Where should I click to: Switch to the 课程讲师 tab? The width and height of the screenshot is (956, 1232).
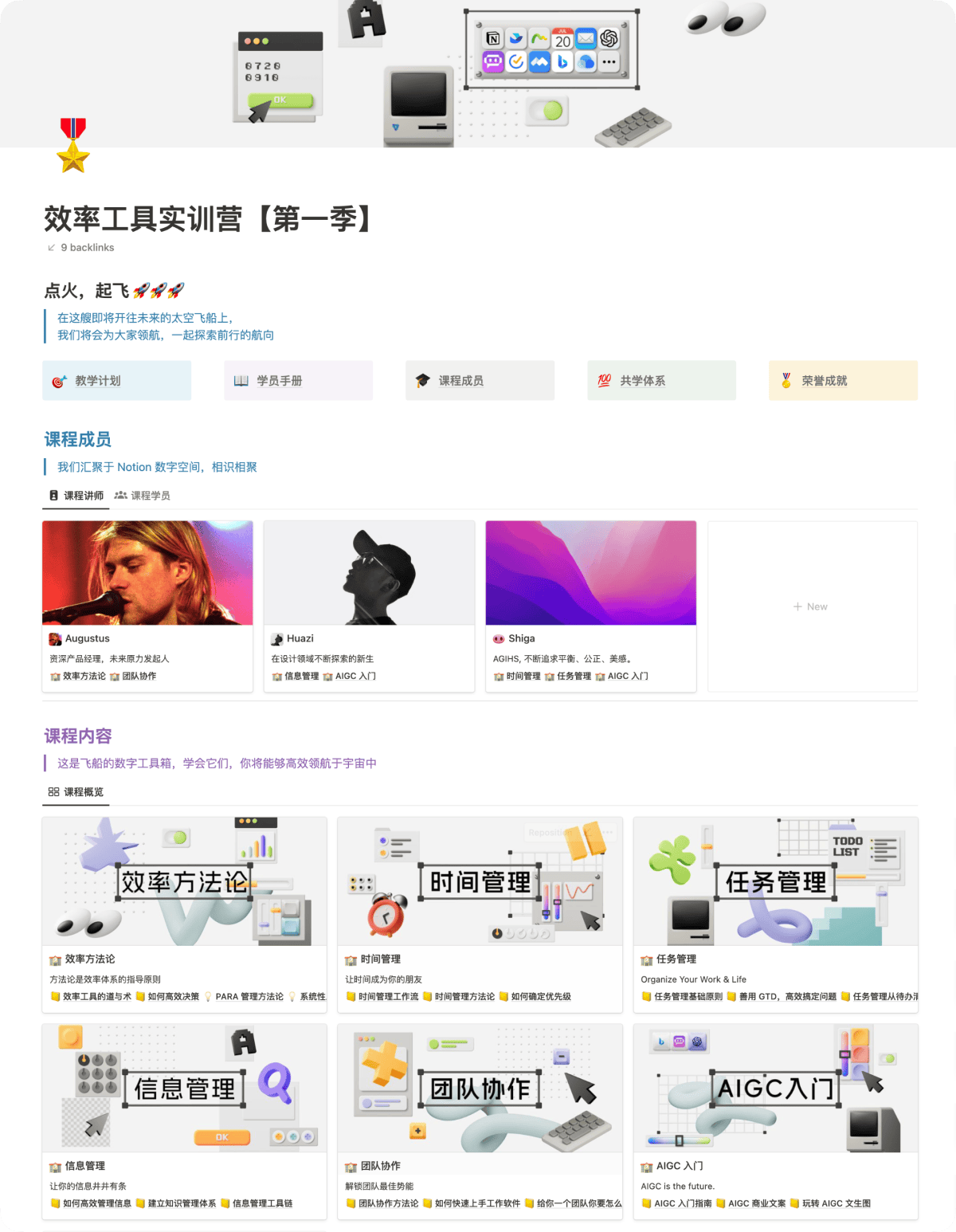click(x=76, y=496)
